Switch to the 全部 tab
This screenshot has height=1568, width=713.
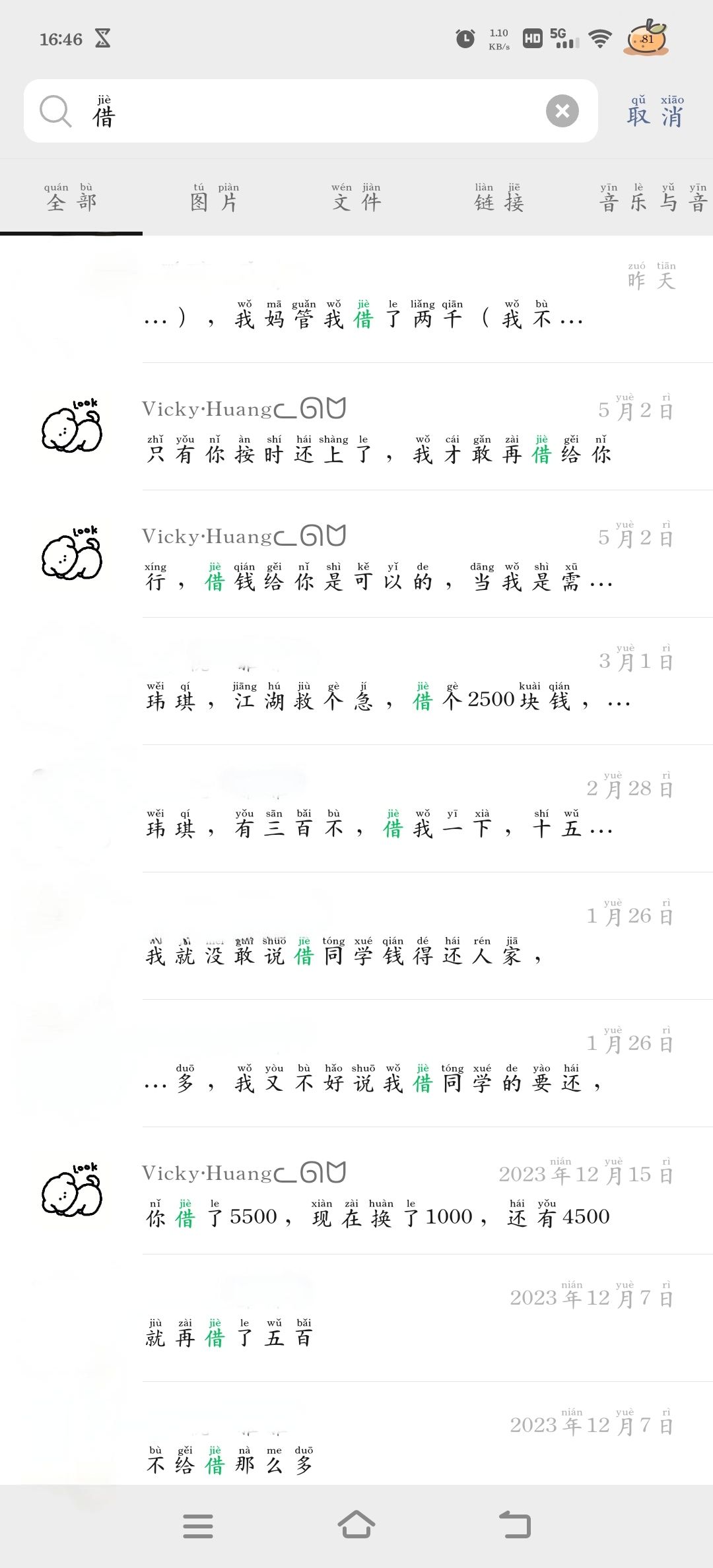(x=71, y=198)
